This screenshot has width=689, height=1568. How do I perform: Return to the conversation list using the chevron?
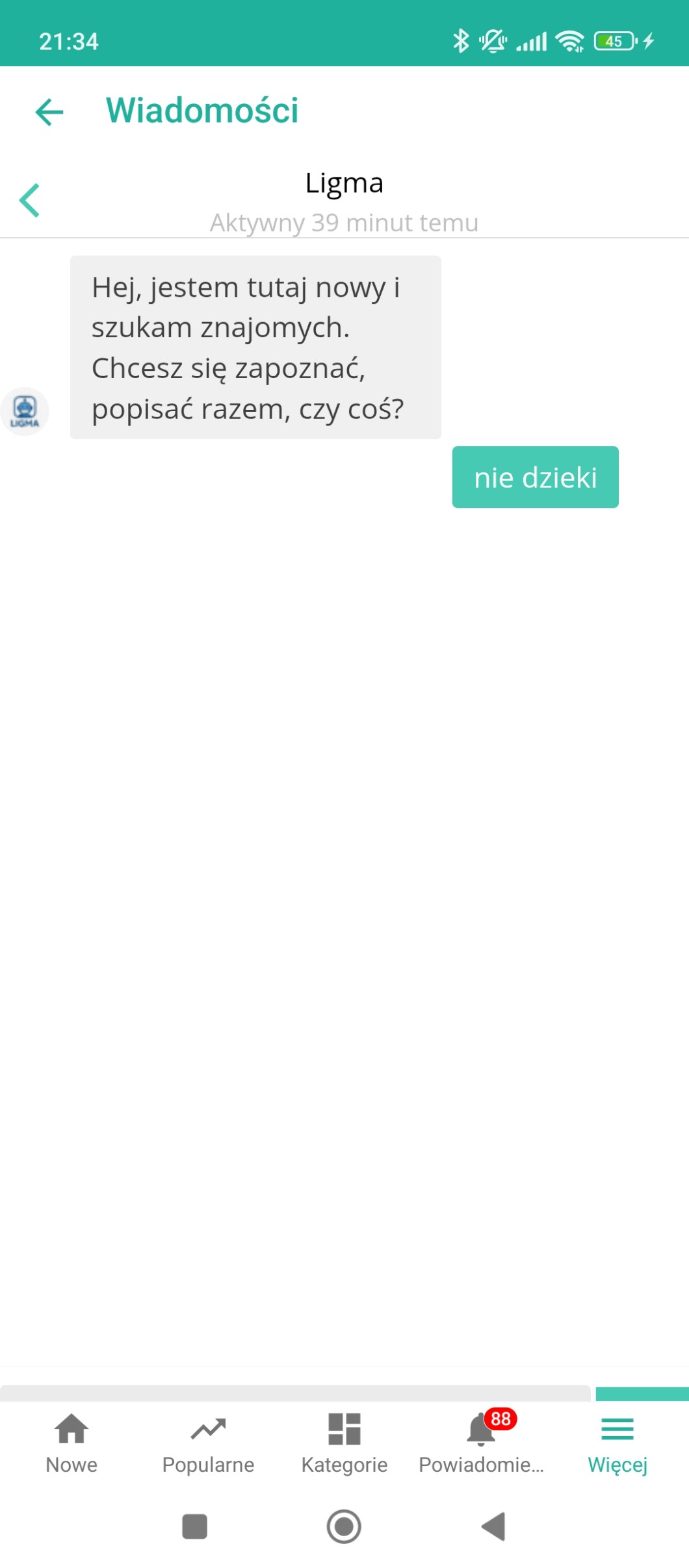pyautogui.click(x=30, y=200)
